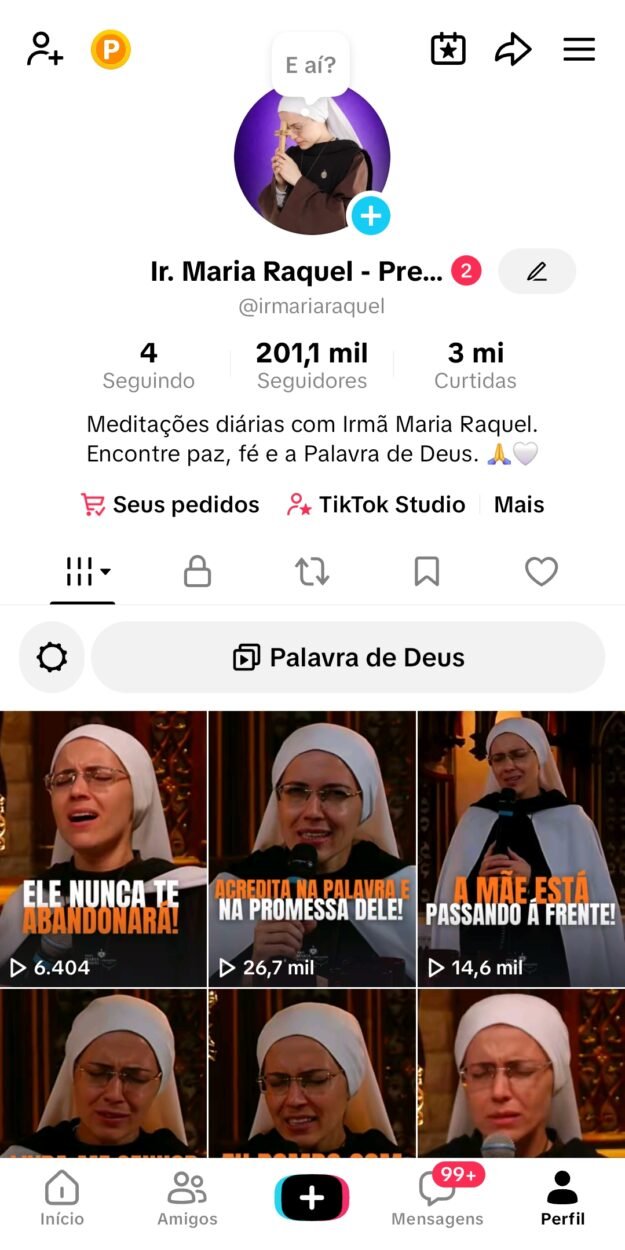This screenshot has width=625, height=1250.
Task: Create a new post with the plus button
Action: (312, 1198)
